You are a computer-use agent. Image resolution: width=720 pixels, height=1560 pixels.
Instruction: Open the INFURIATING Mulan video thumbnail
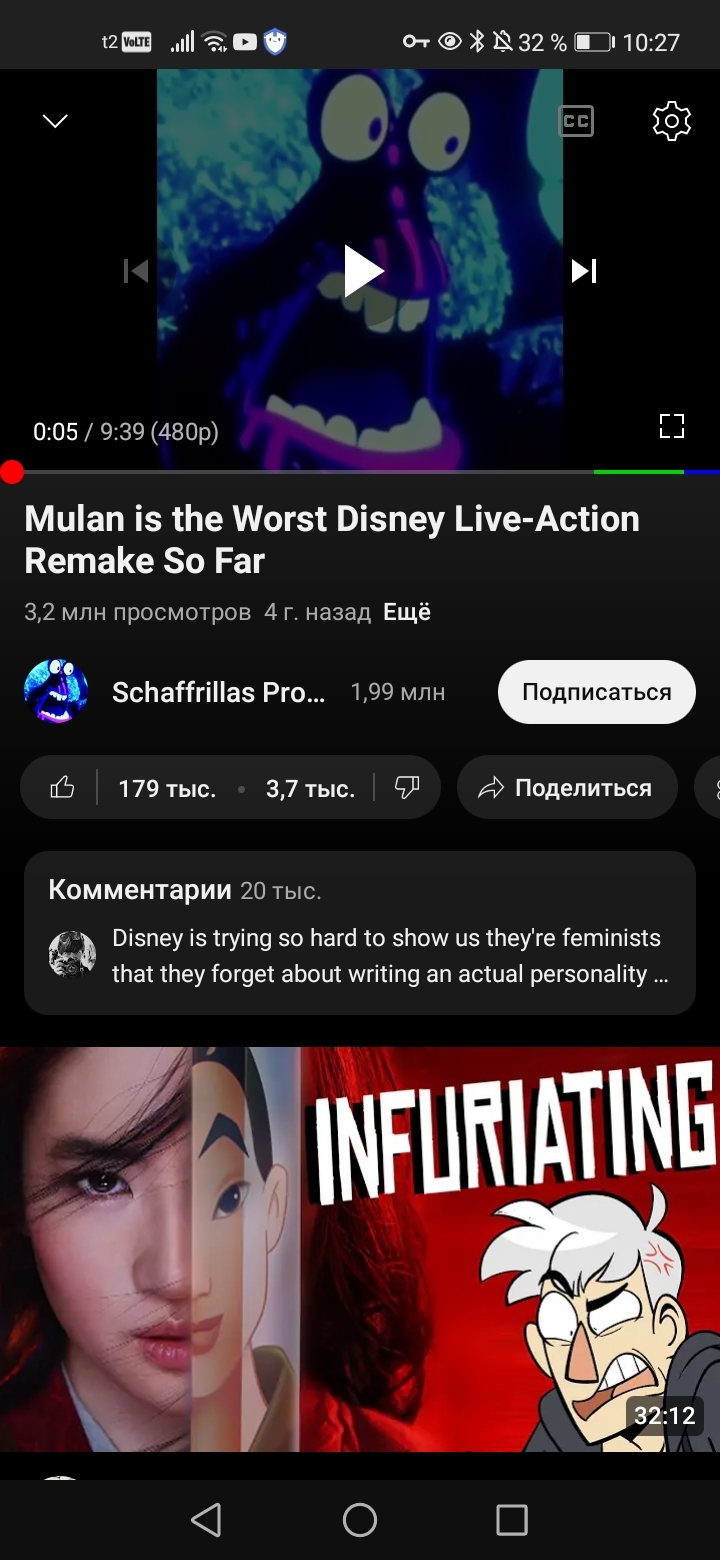(x=360, y=1248)
